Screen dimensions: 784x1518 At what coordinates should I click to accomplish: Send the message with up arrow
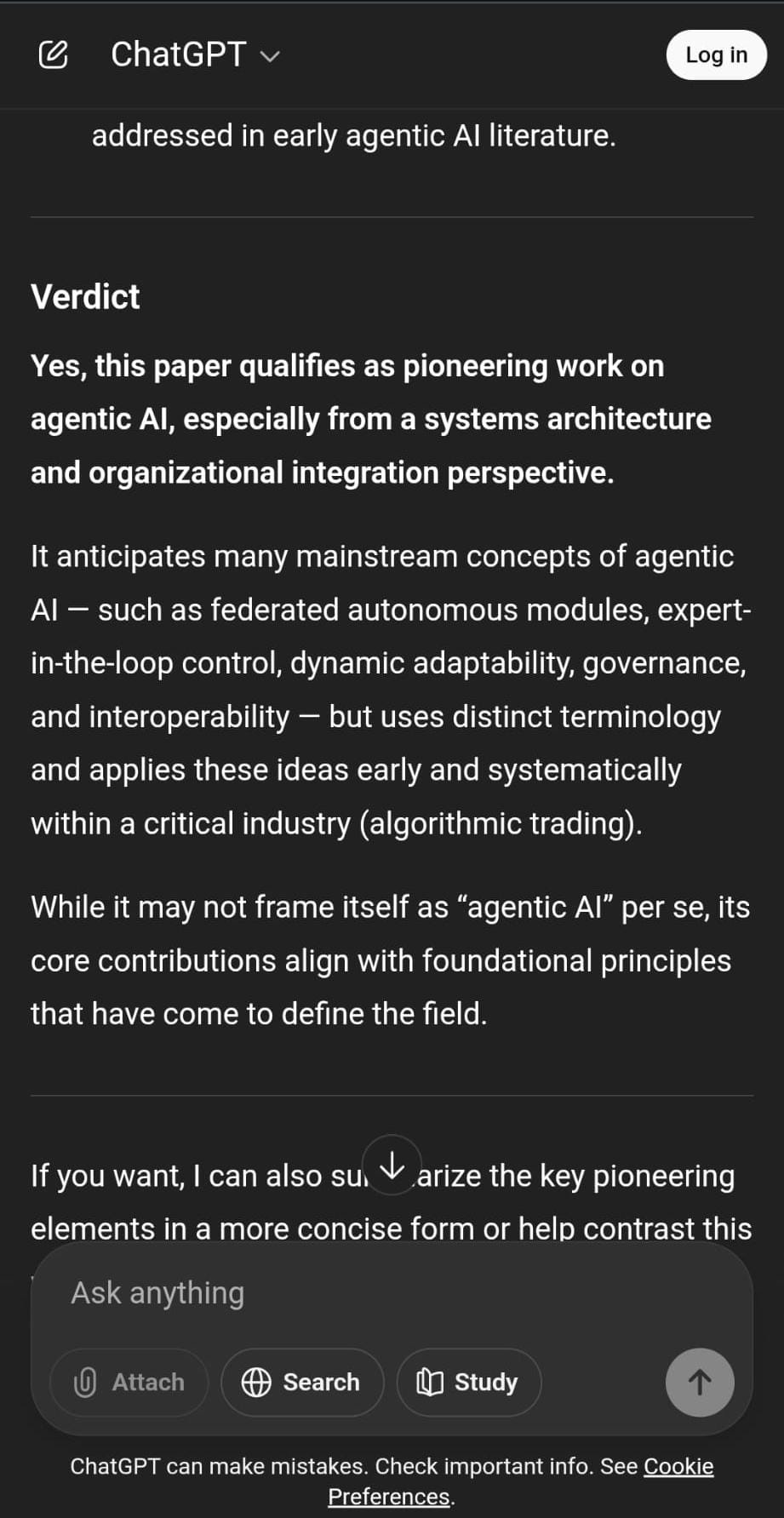[x=699, y=1382]
